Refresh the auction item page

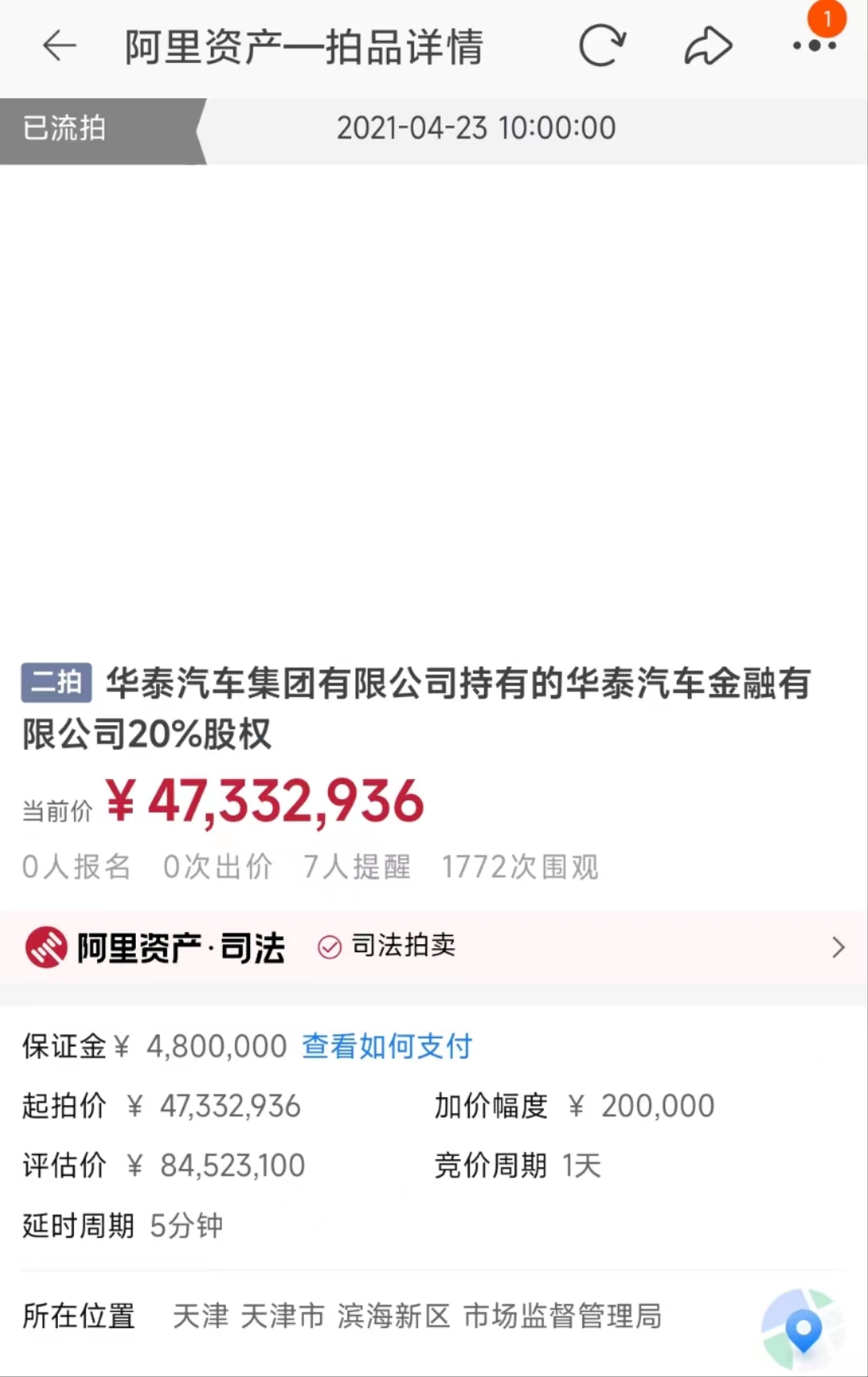603,46
